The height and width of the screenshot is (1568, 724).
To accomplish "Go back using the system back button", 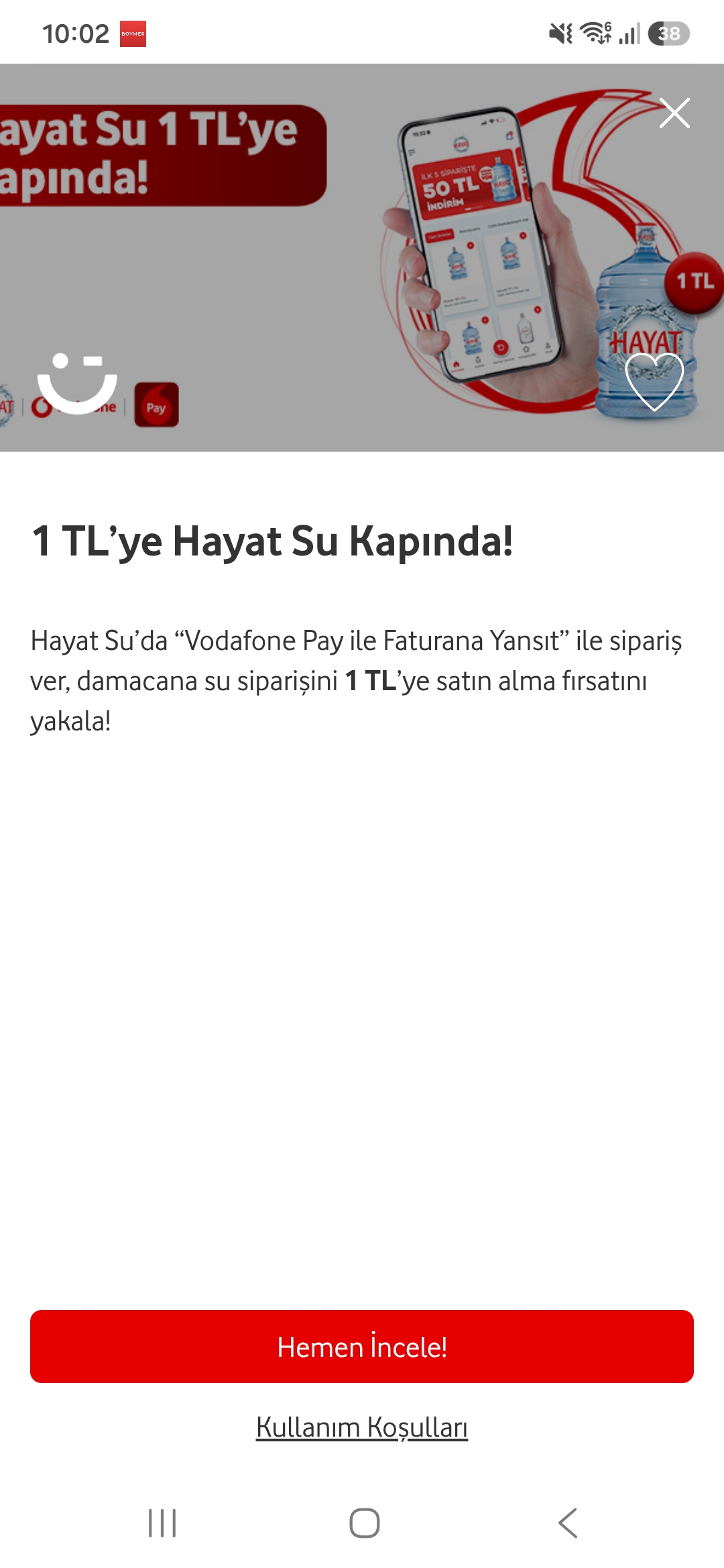I will (567, 1523).
